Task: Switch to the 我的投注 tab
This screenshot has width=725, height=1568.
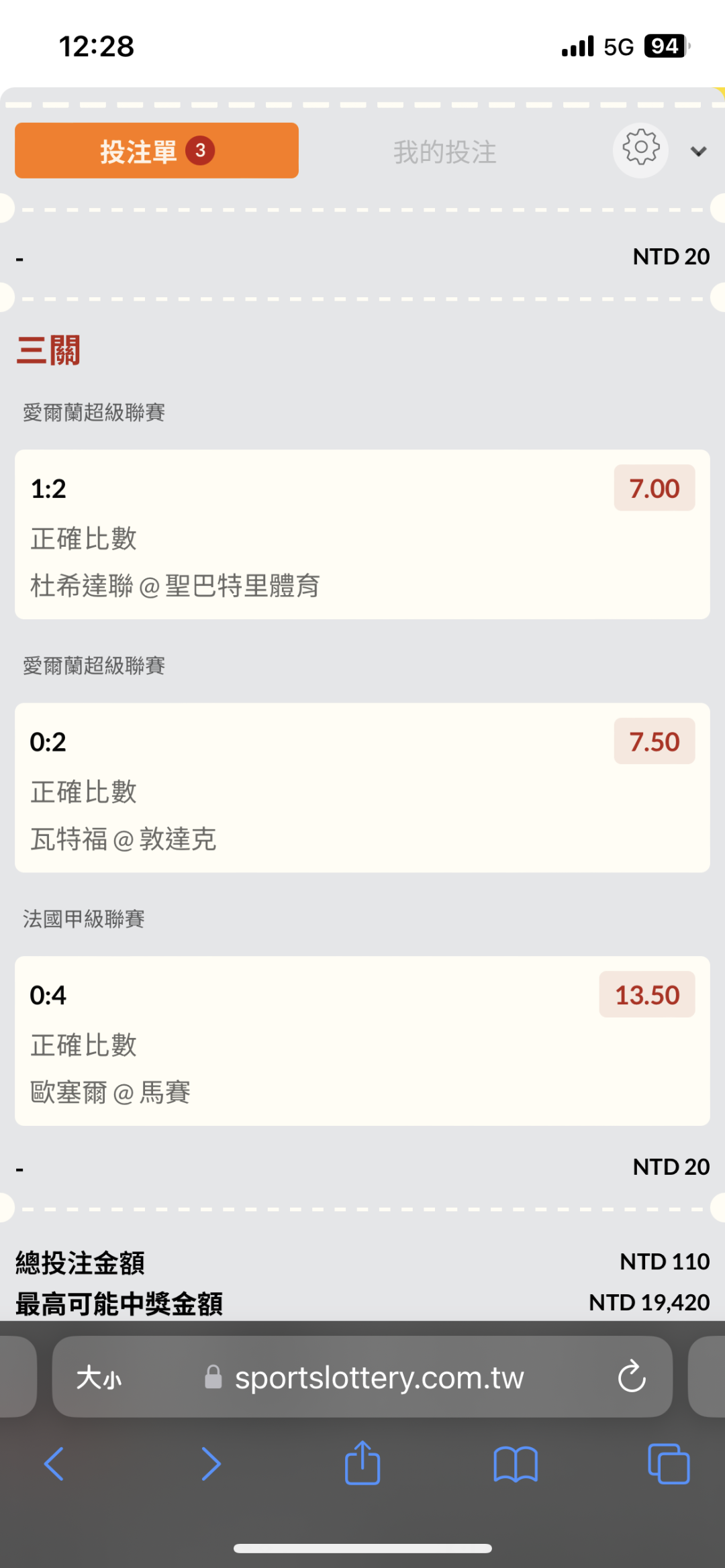Action: 444,152
